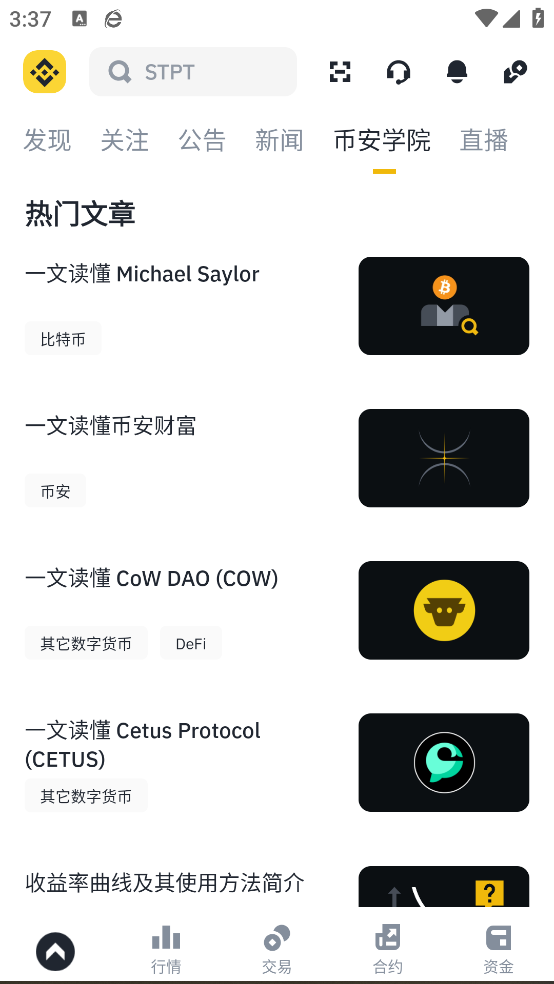Open the Binance logo profile menu

(x=45, y=72)
